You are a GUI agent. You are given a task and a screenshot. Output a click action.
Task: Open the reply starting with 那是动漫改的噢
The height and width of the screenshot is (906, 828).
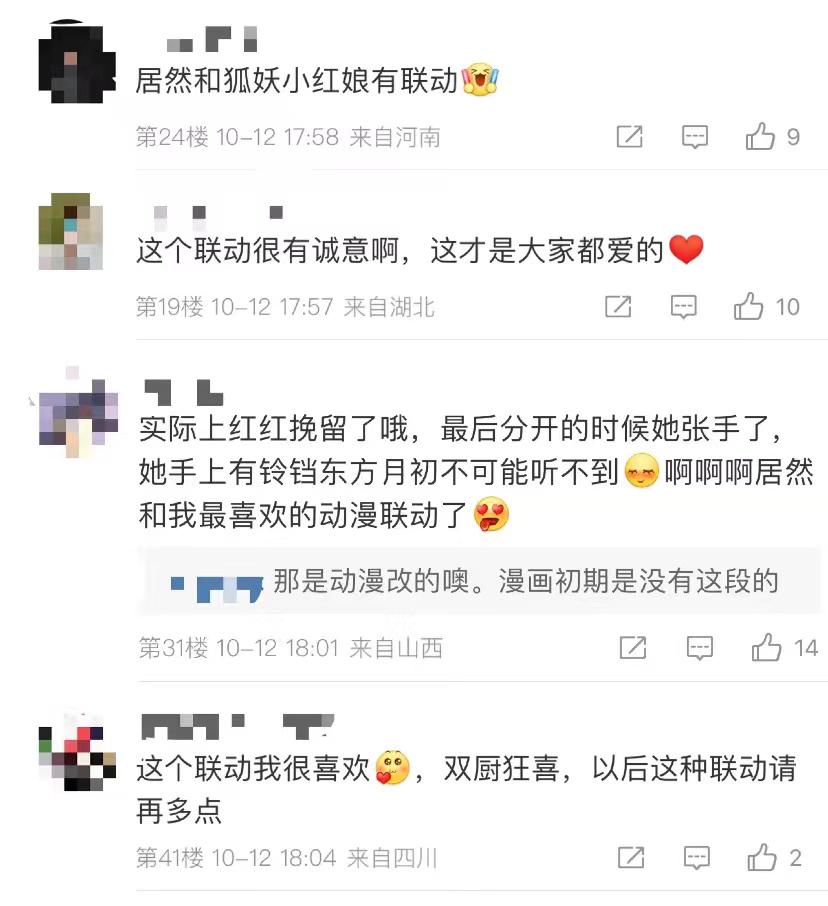(525, 582)
